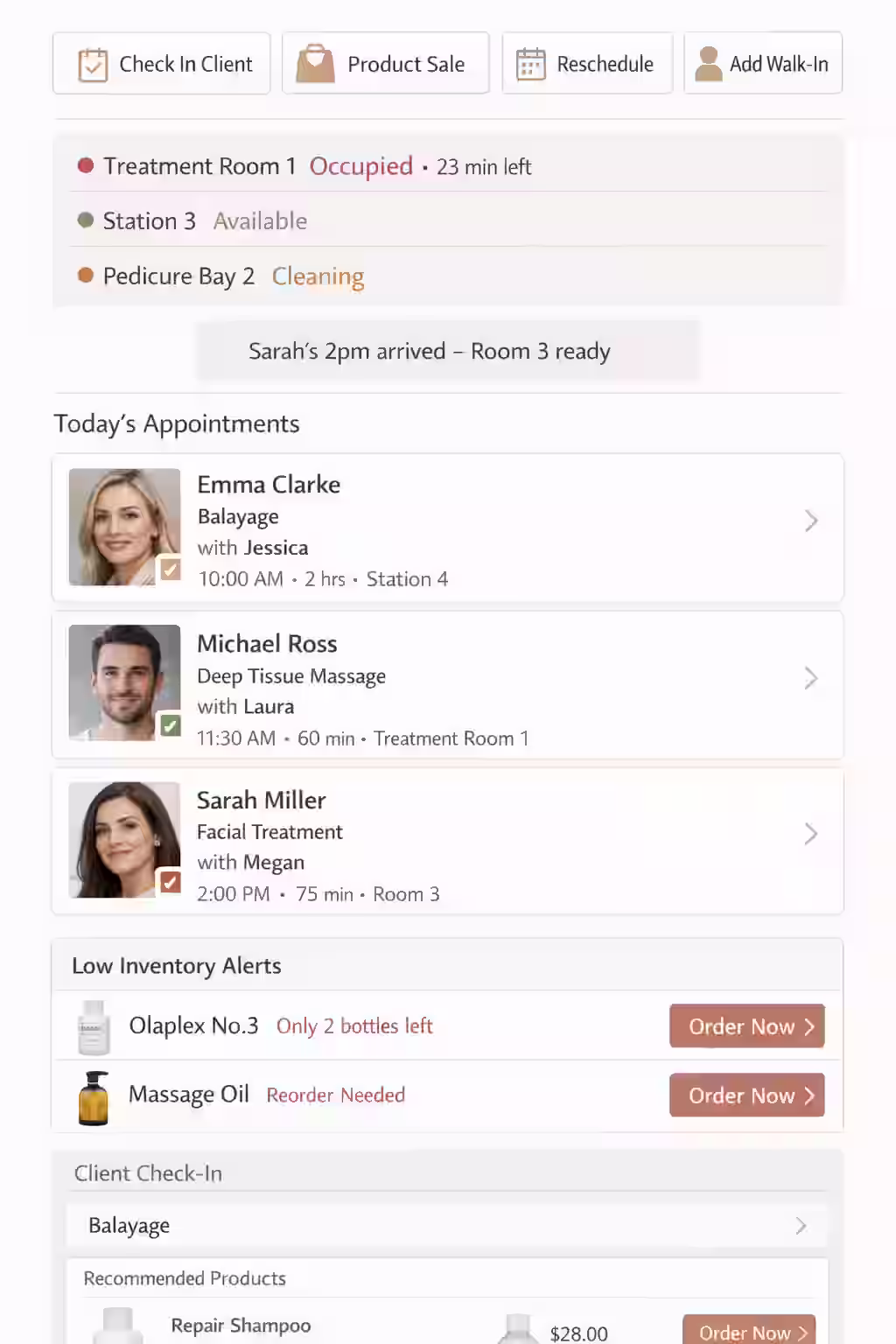Order Massage Oil now
Screen dimensions: 896x1344
[746, 1095]
